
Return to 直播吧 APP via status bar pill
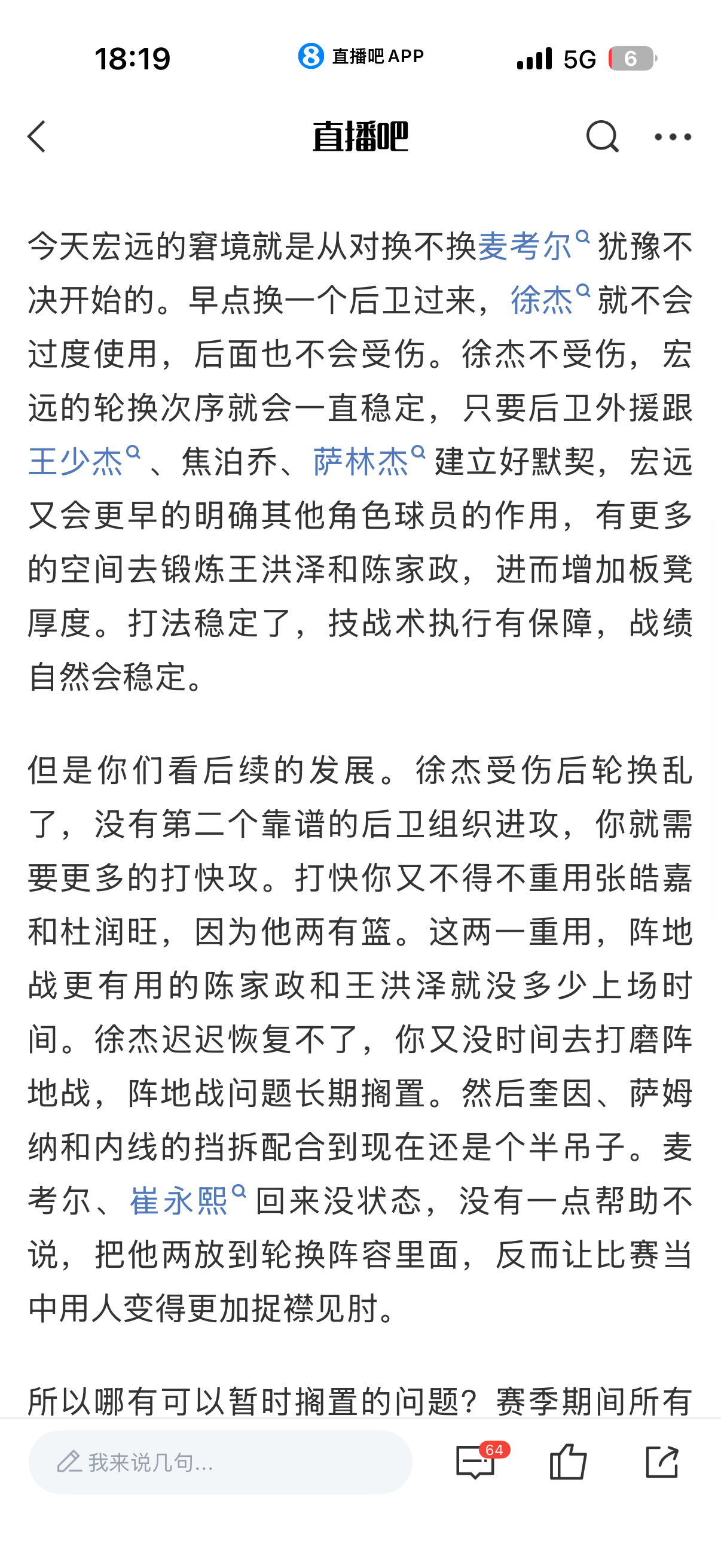(x=361, y=57)
